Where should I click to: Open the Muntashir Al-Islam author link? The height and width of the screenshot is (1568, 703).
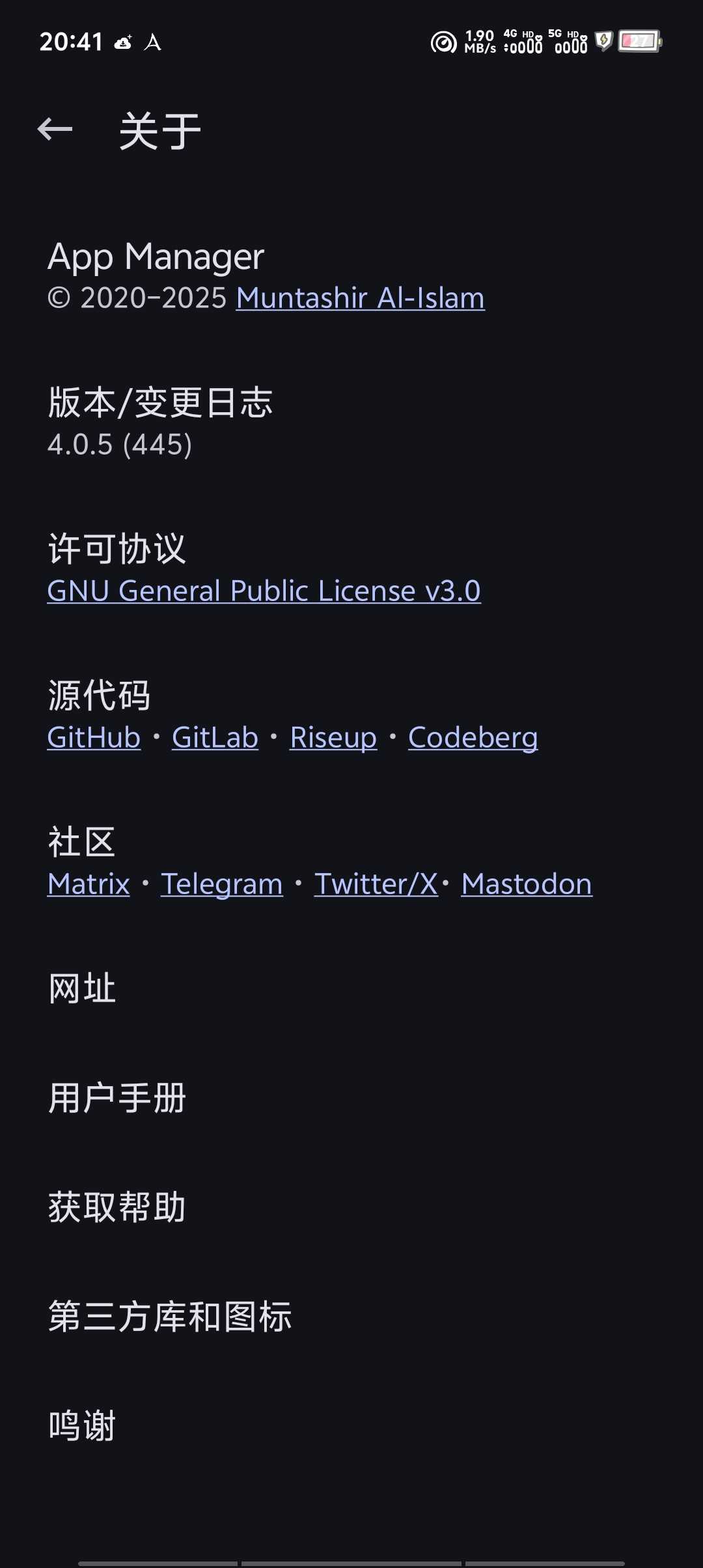[360, 298]
